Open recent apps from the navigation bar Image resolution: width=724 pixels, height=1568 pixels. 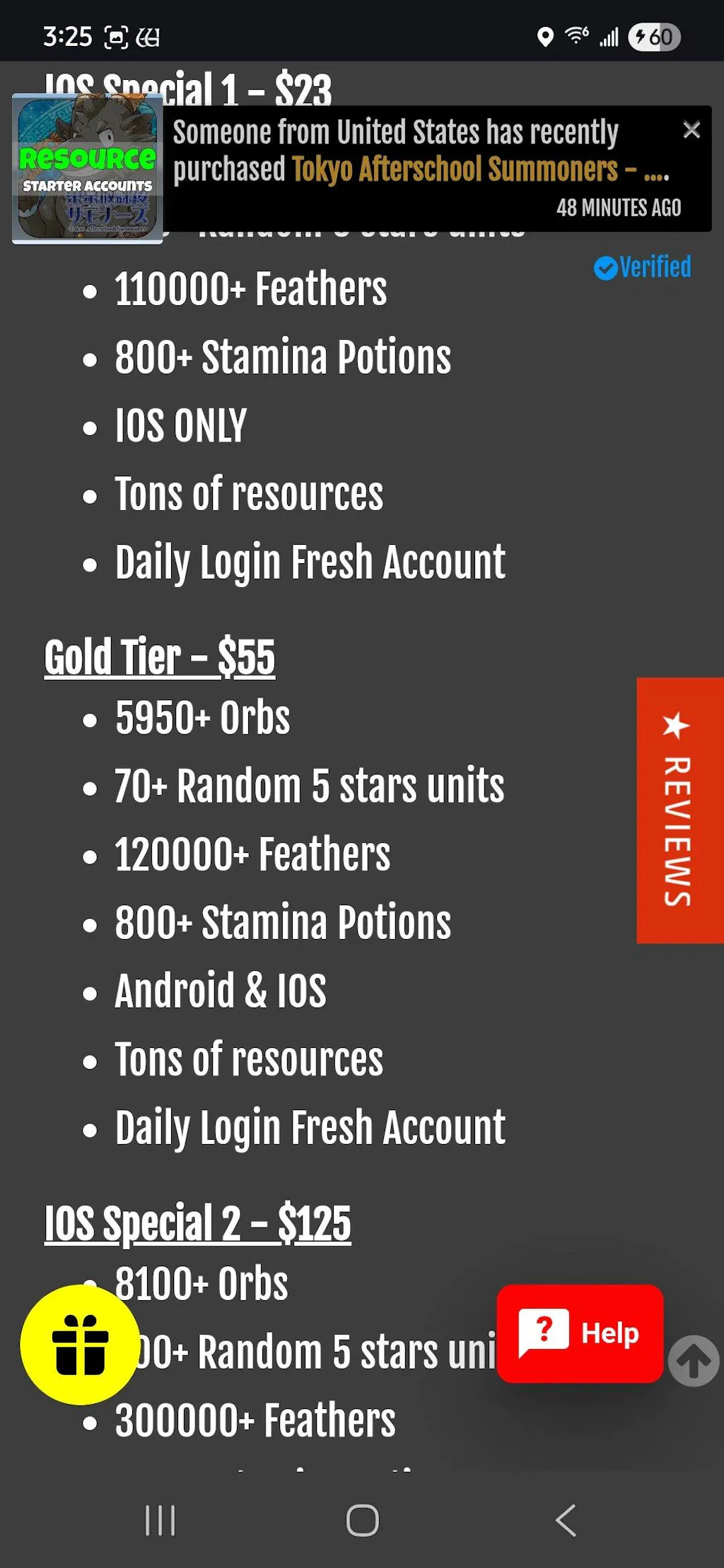pos(160,1520)
